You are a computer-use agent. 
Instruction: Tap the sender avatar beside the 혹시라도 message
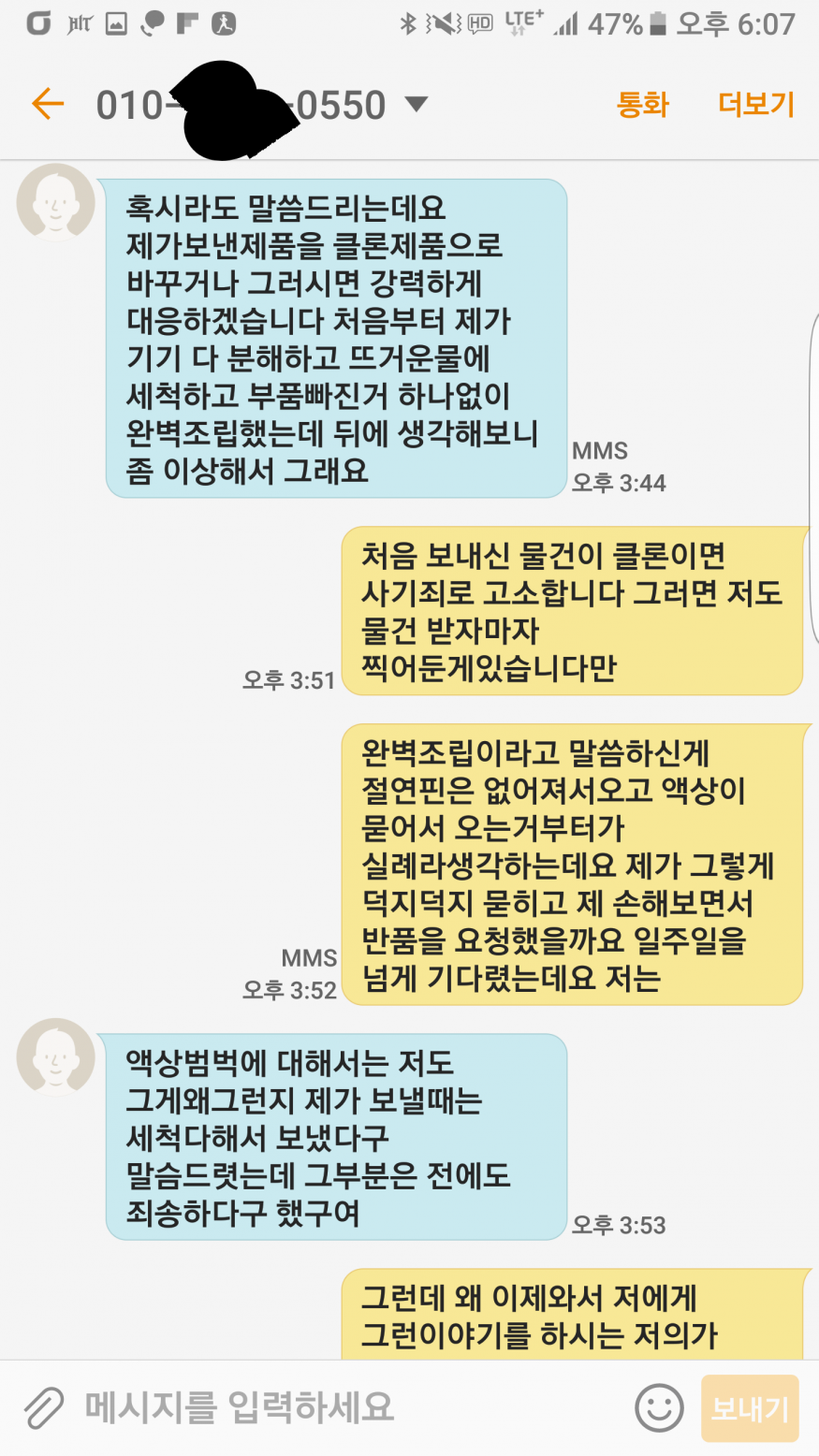click(x=55, y=202)
